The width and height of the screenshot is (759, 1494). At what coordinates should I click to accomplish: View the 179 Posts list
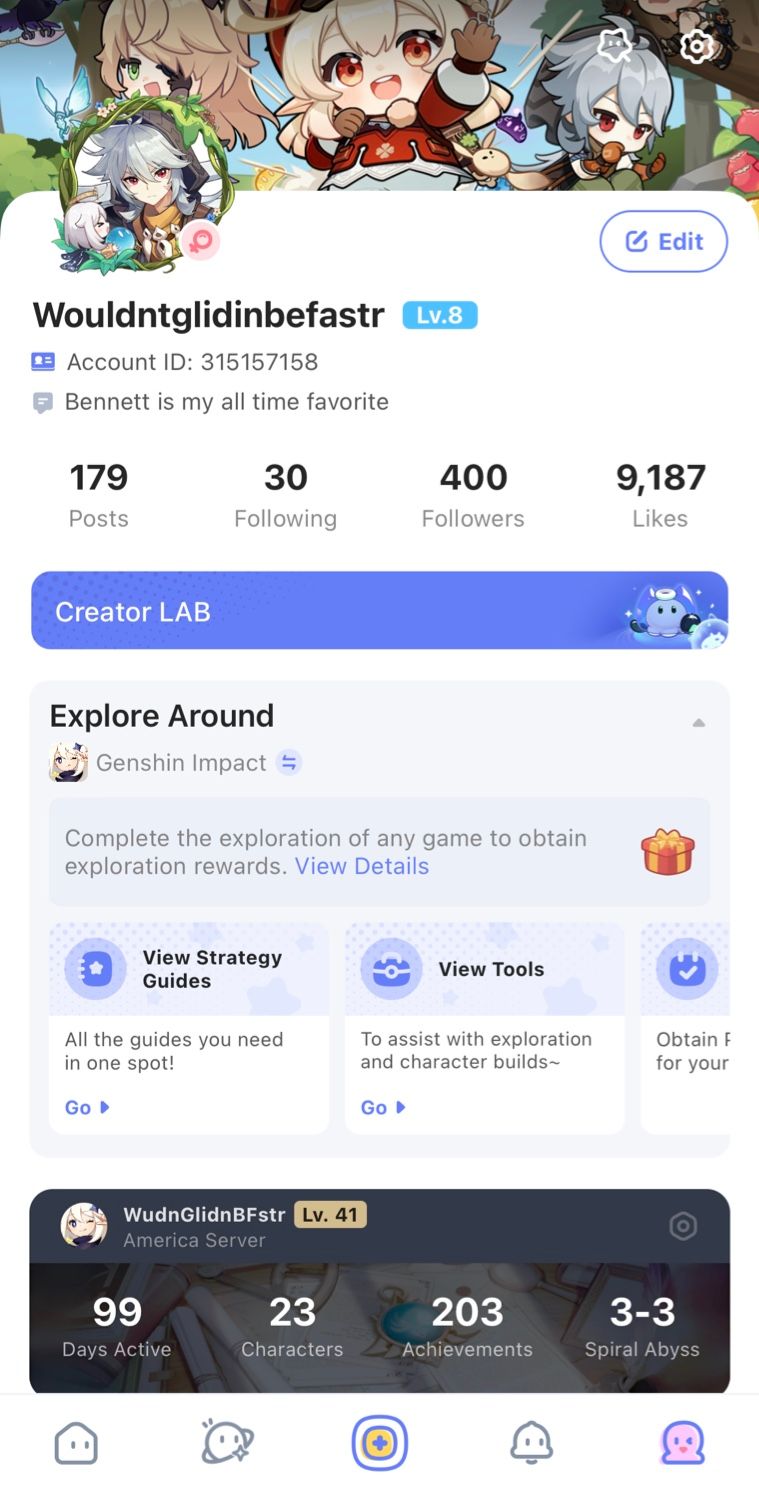98,495
